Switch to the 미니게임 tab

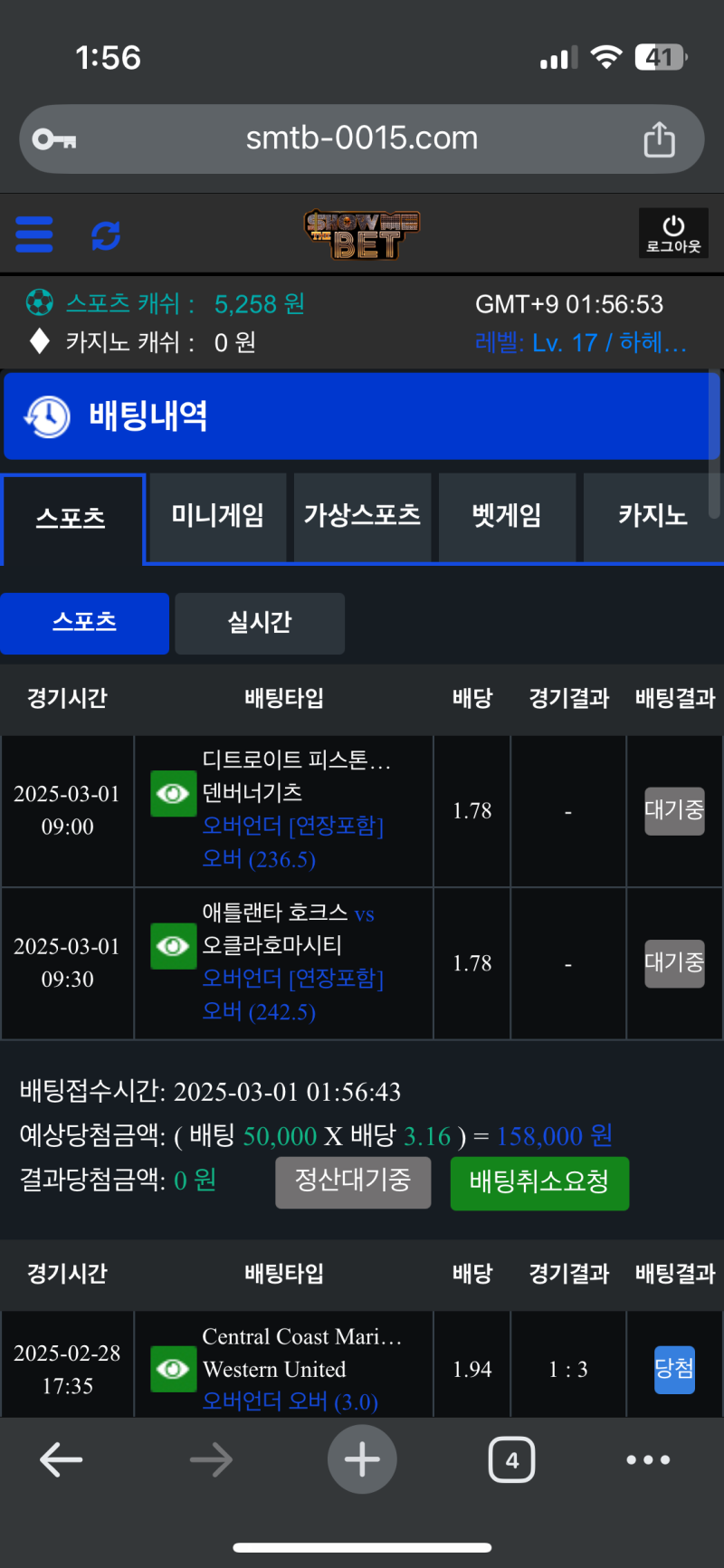tap(217, 516)
